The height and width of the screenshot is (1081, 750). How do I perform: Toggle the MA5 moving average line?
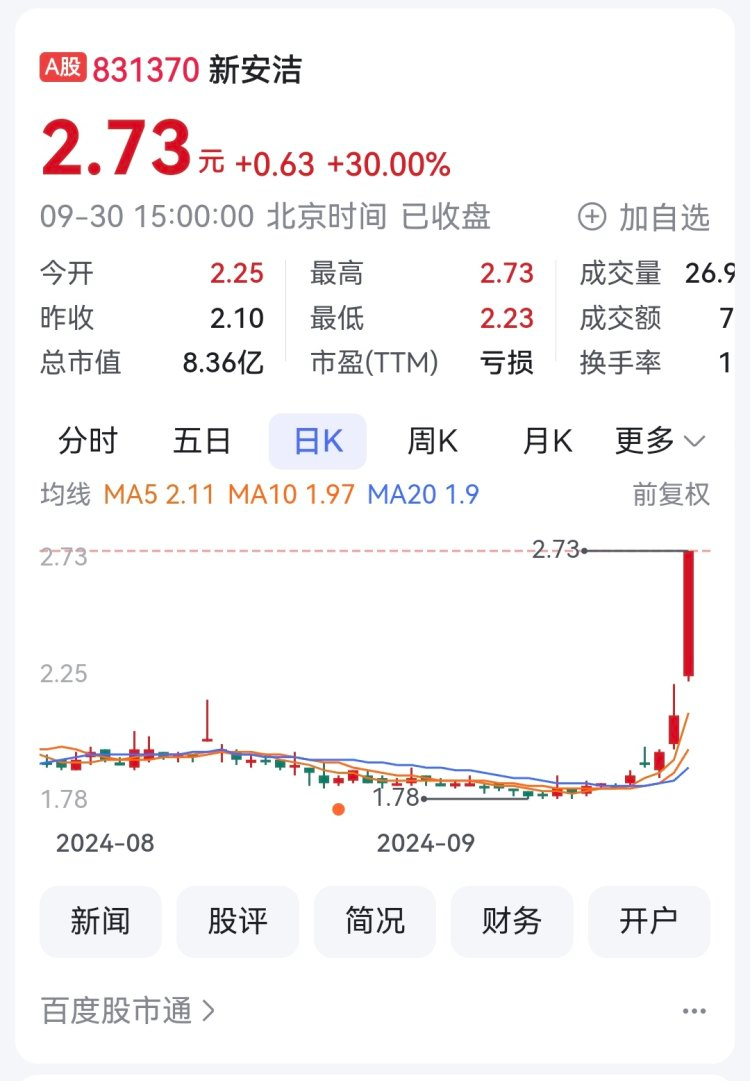[x=136, y=494]
